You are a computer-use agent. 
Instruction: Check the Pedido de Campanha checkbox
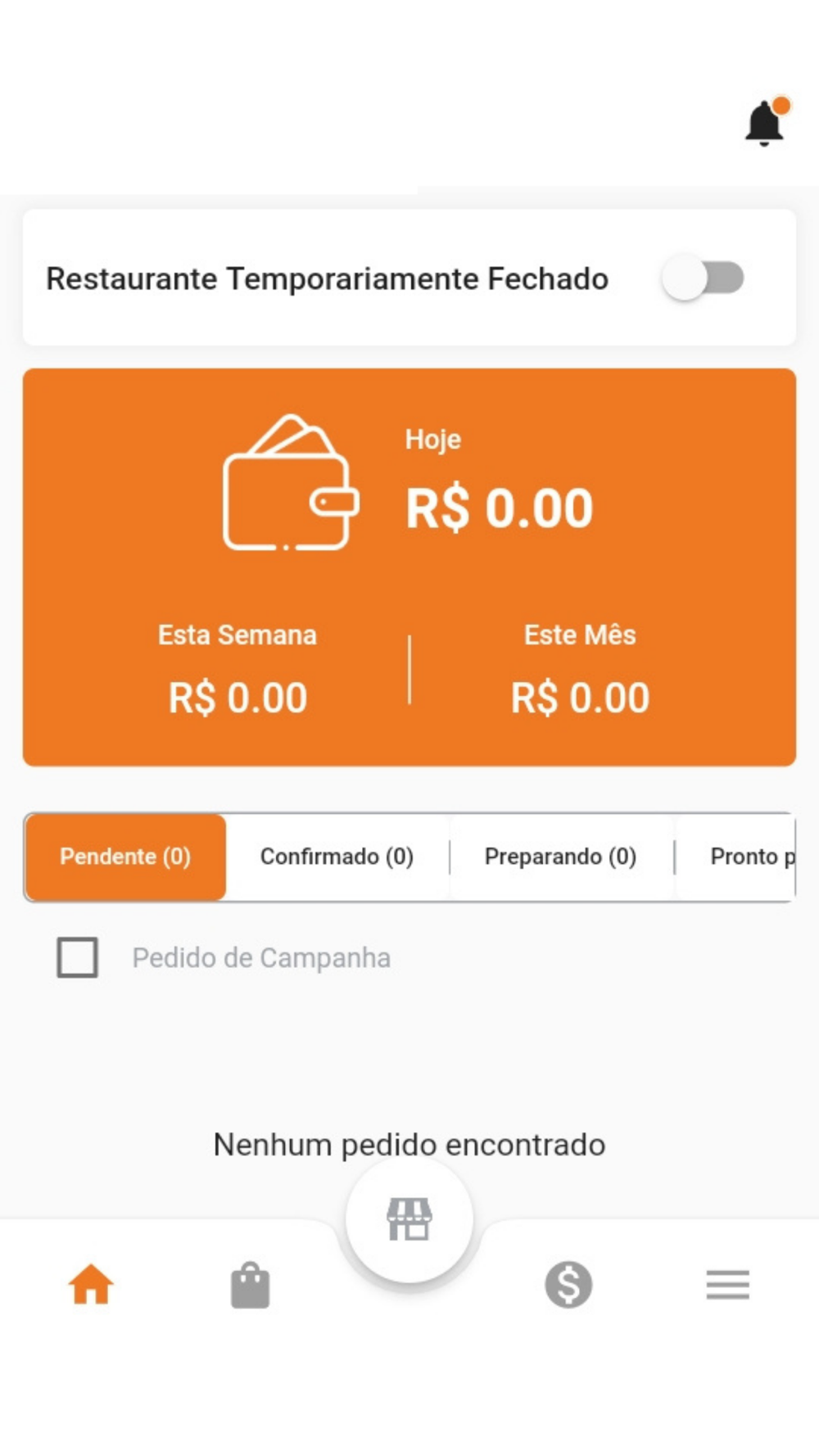click(x=78, y=957)
